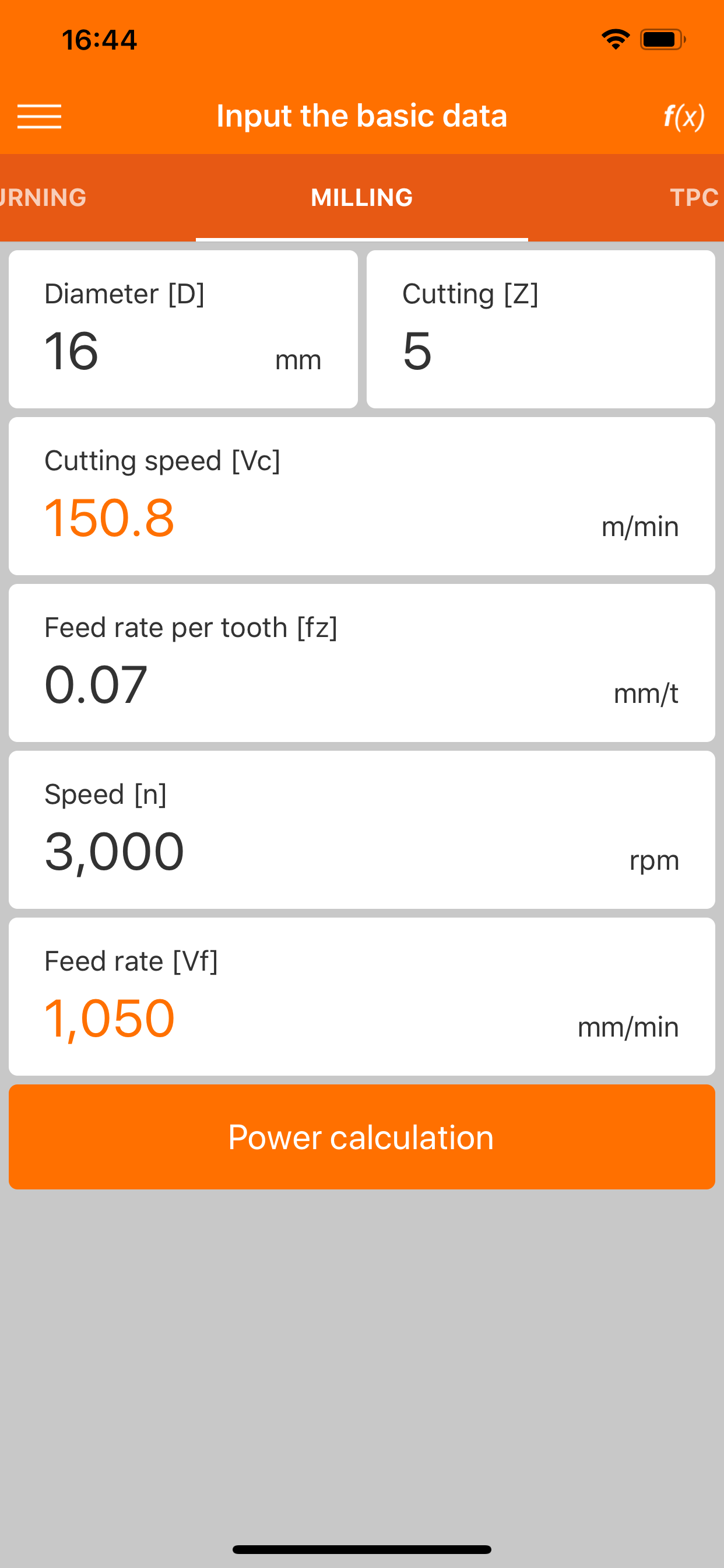The height and width of the screenshot is (1568, 724).
Task: Edit the Feed rate per tooth field
Action: 362,663
